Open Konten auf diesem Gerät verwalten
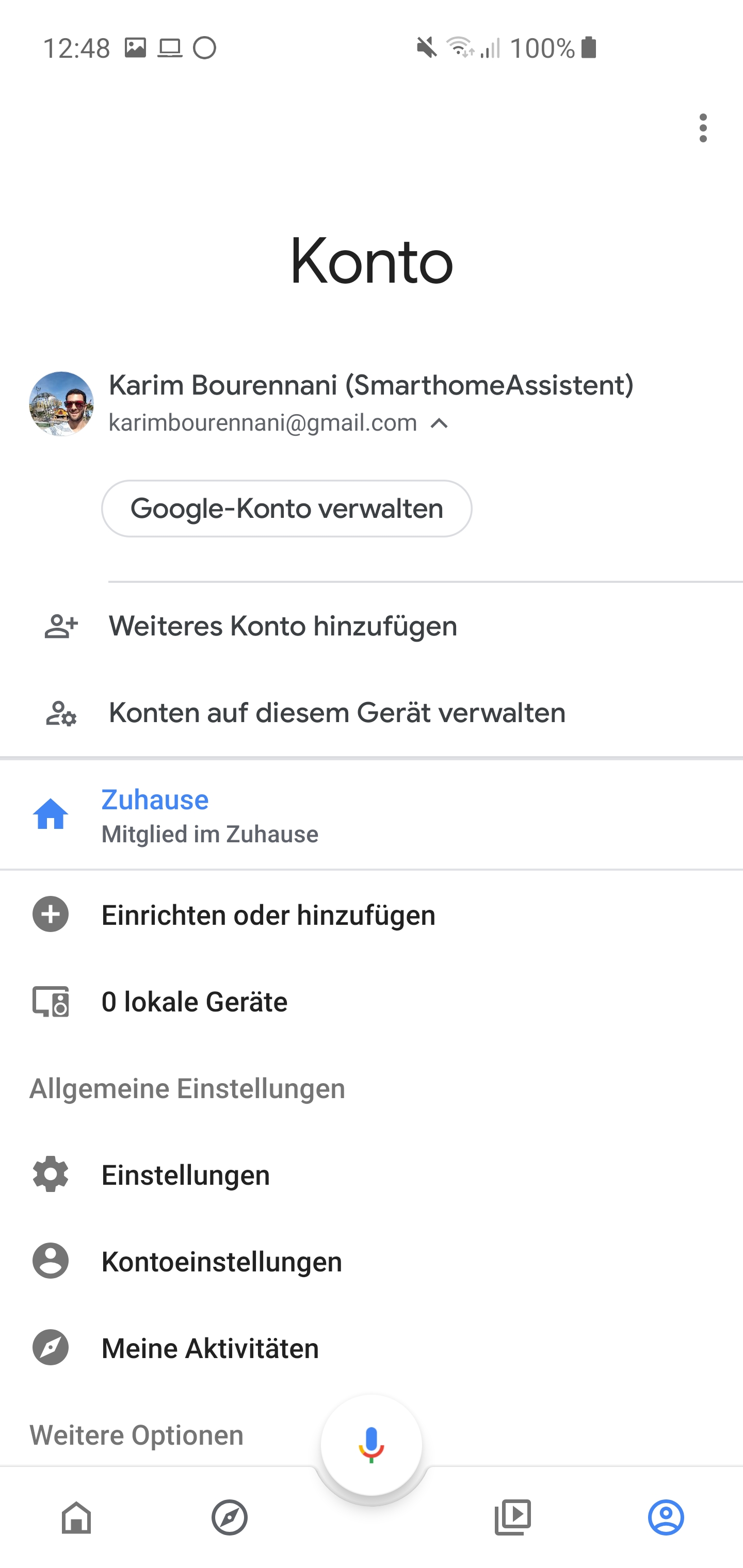The width and height of the screenshot is (743, 1568). (x=337, y=713)
